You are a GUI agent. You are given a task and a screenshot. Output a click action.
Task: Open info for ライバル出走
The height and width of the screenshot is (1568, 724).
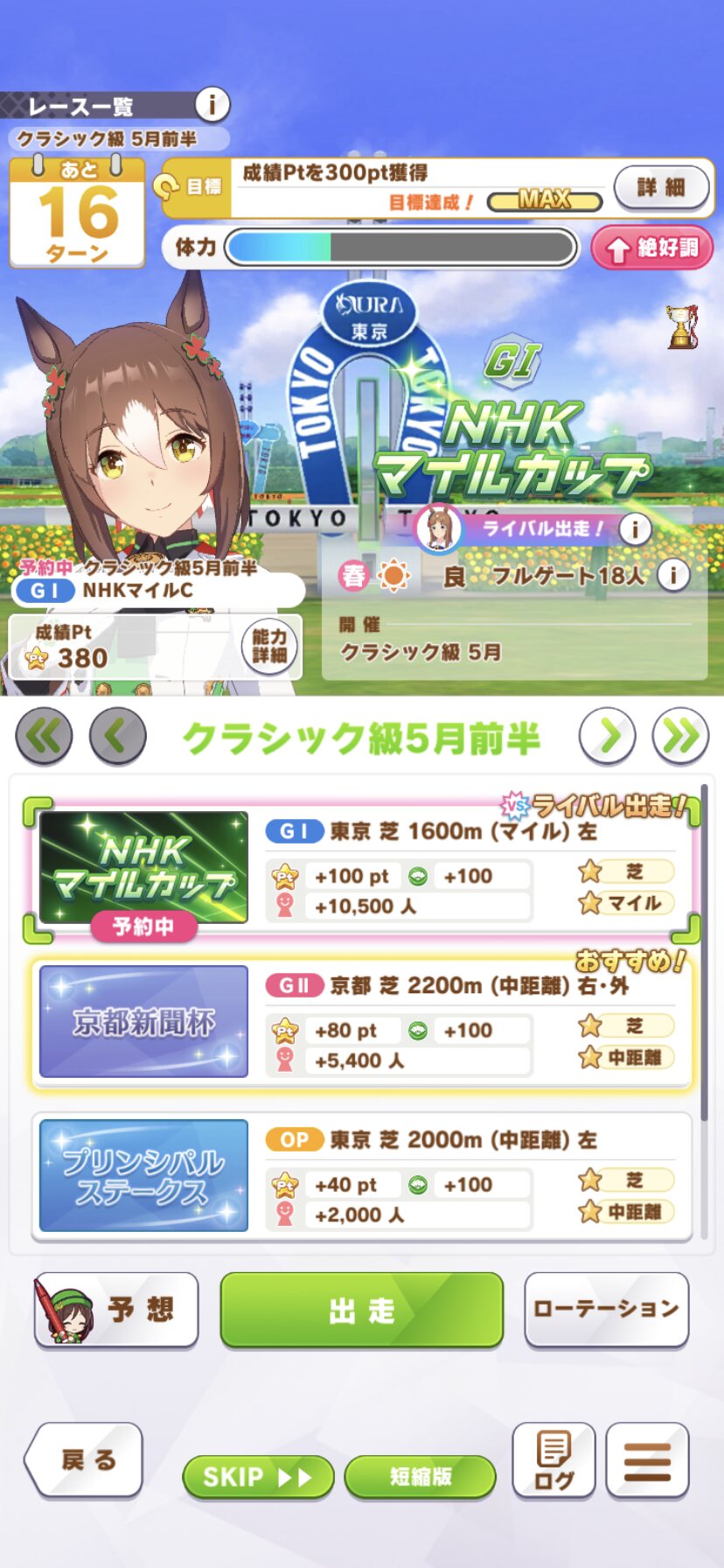[x=636, y=528]
